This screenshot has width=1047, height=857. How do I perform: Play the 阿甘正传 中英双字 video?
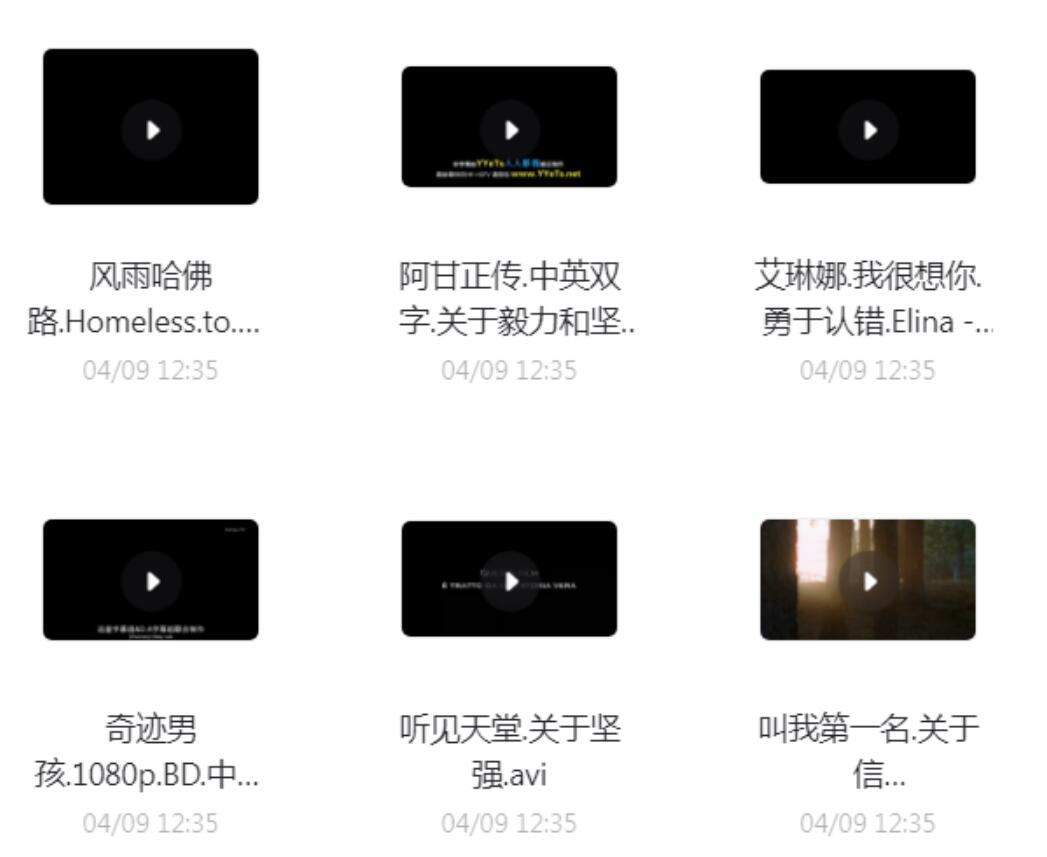[x=510, y=129]
